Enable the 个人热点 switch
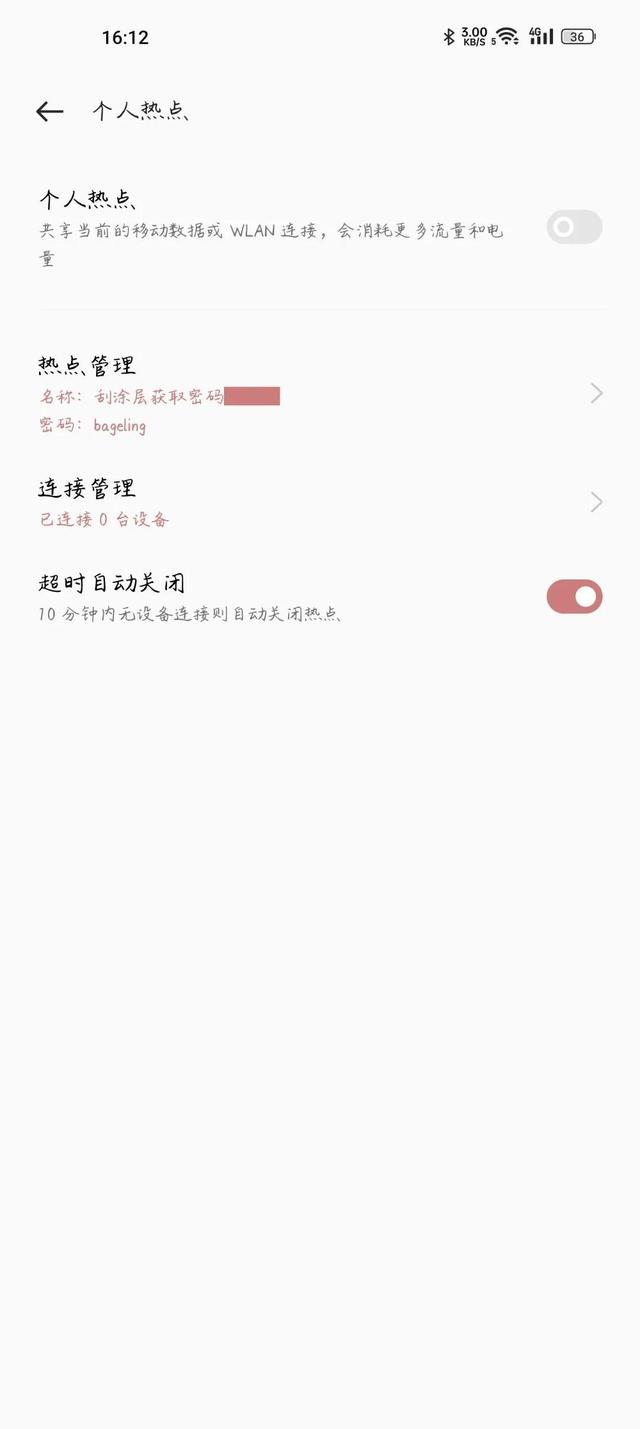The height and width of the screenshot is (1429, 640). 574,227
